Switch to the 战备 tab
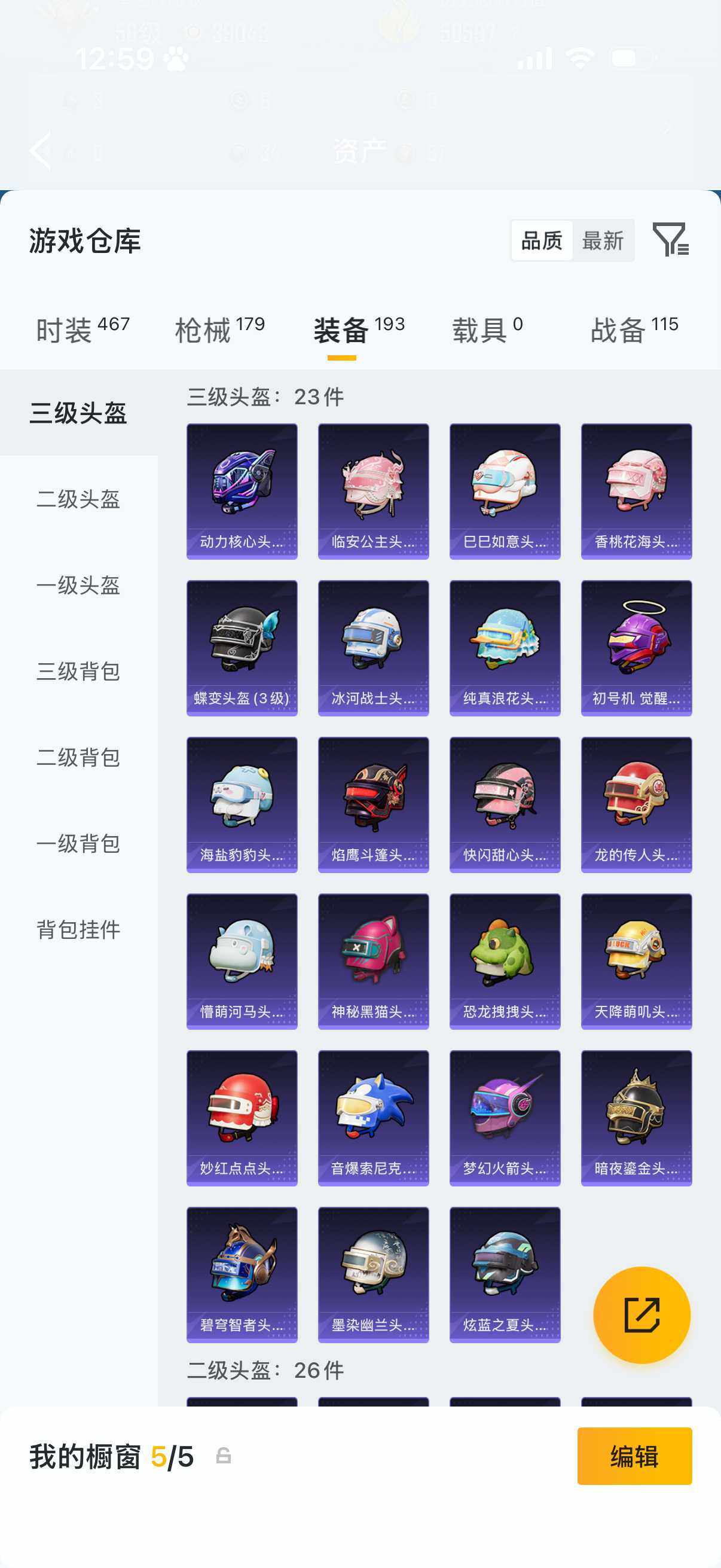Viewport: 721px width, 1568px height. point(633,330)
